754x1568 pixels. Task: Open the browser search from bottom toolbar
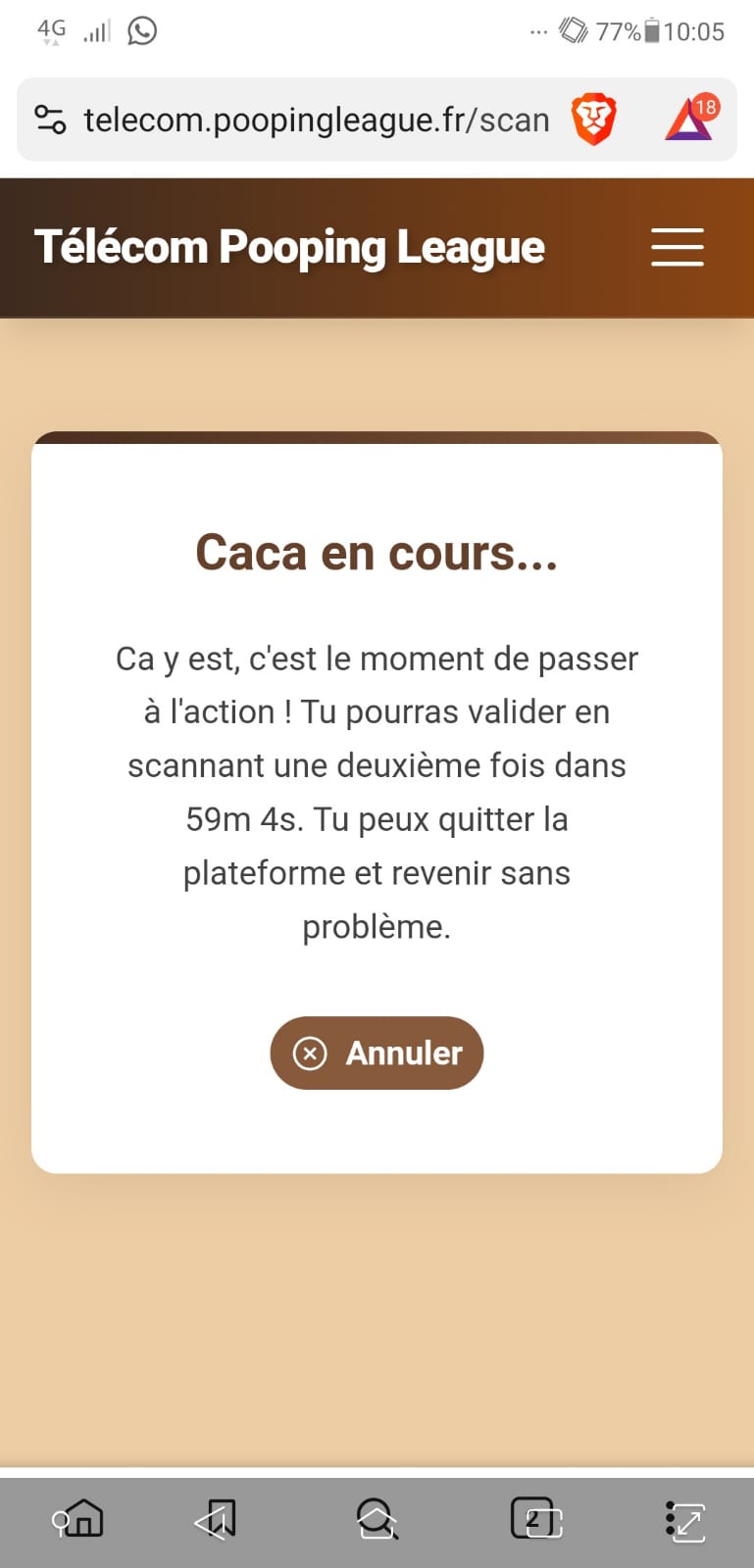(x=377, y=1520)
